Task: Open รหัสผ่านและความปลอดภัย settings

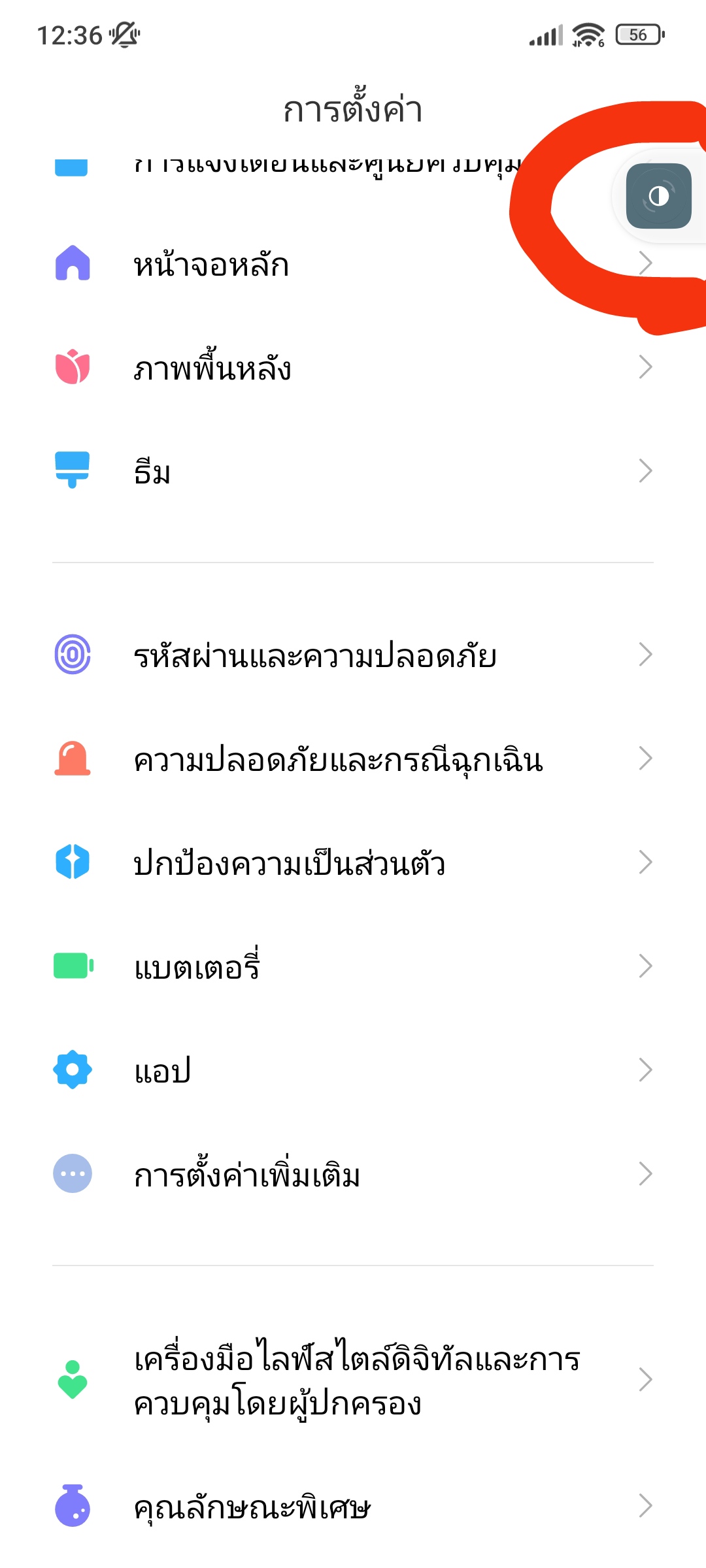Action: [353, 655]
